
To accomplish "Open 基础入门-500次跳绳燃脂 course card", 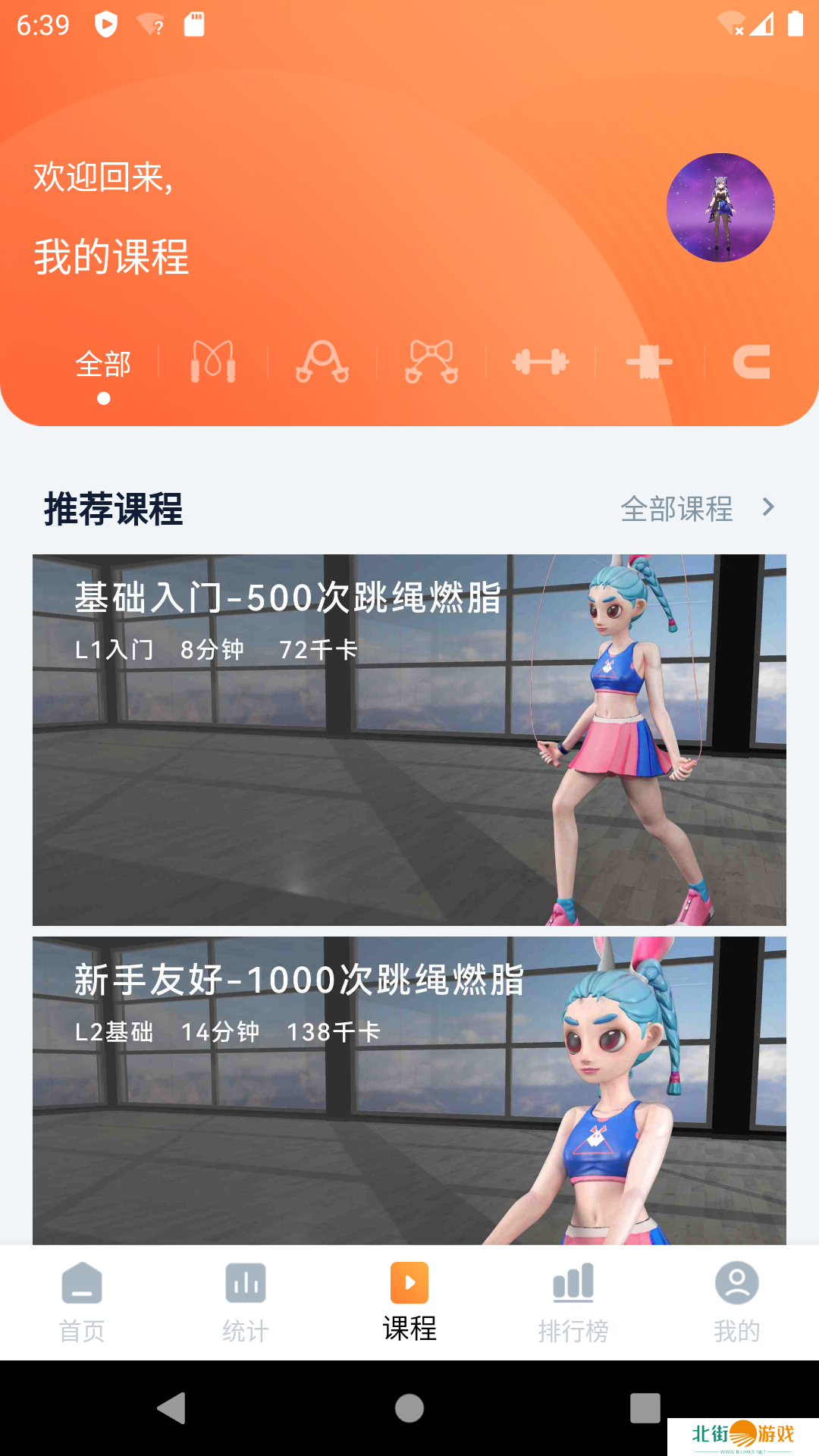I will [409, 739].
